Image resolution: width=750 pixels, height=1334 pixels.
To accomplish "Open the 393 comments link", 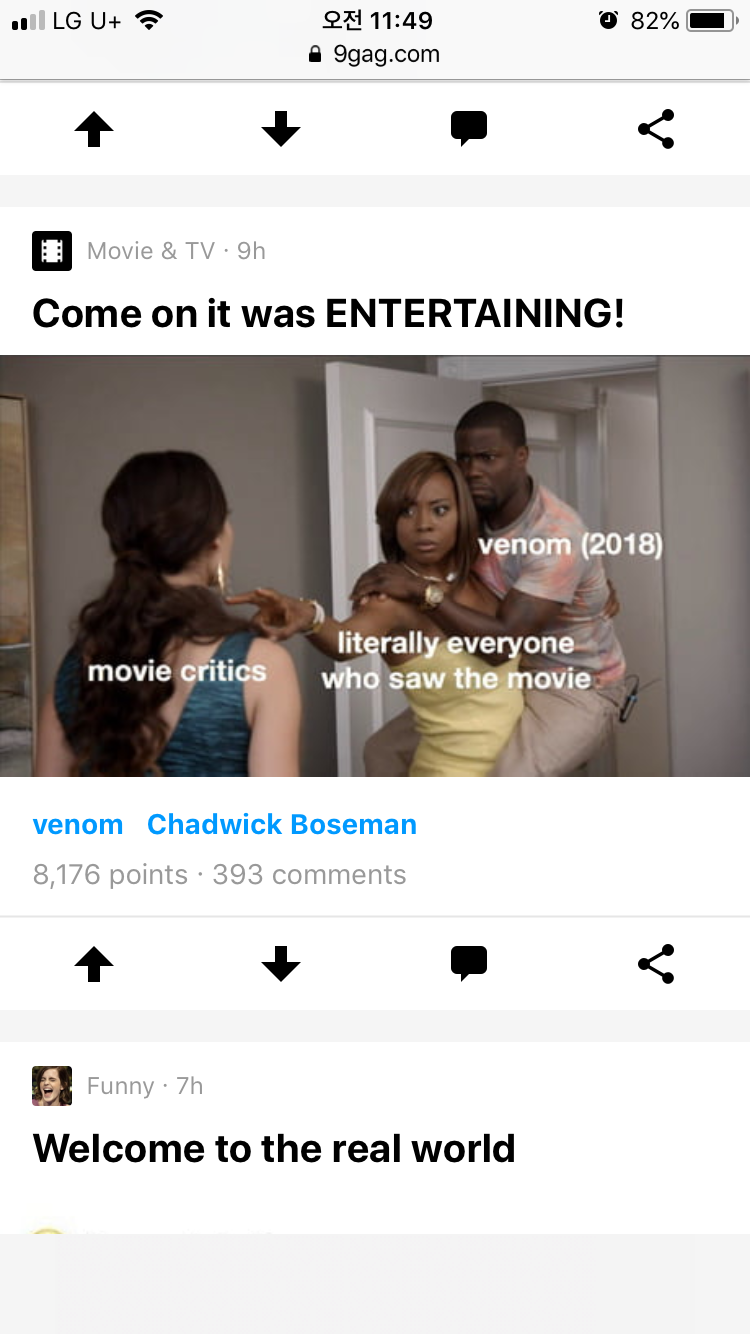I will (x=310, y=875).
